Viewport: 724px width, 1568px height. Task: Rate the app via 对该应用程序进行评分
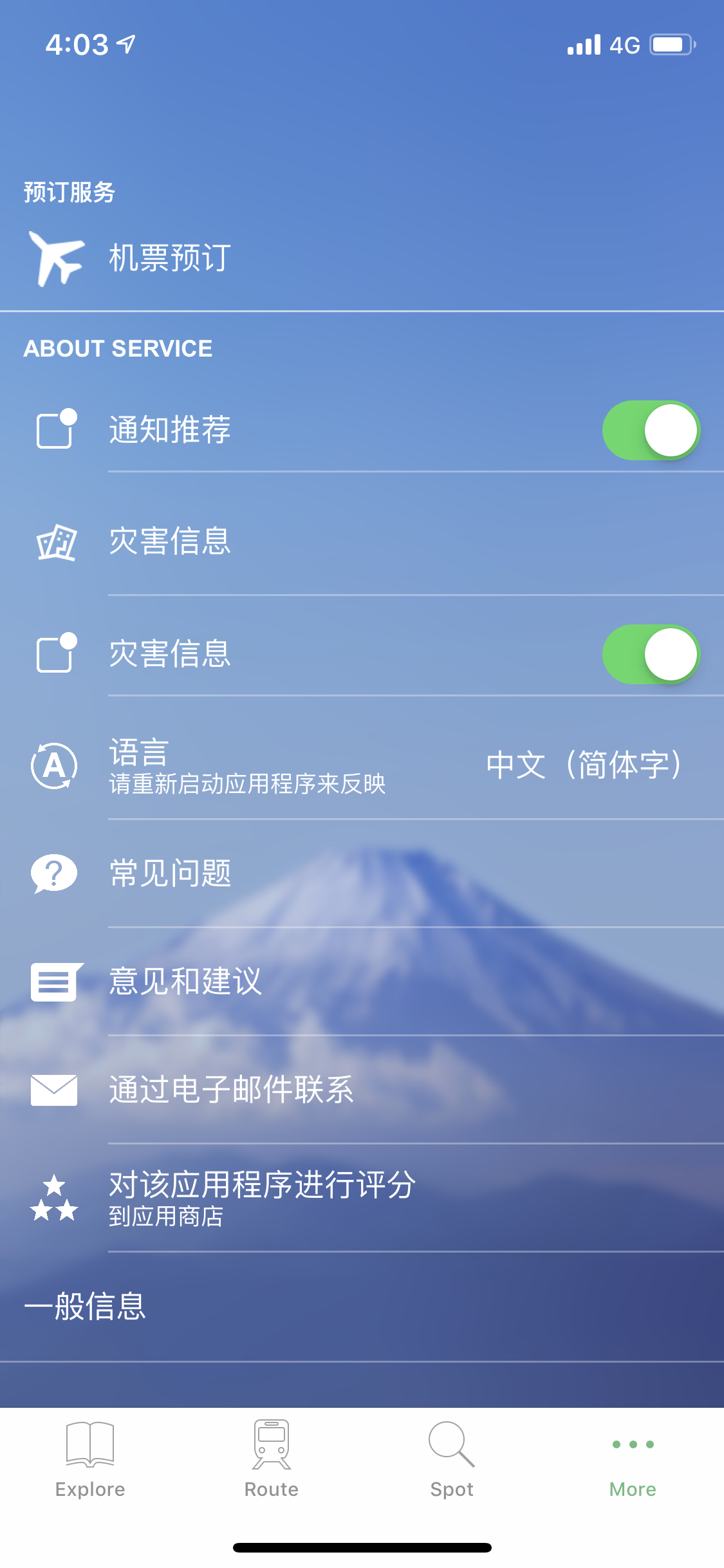pyautogui.click(x=263, y=1197)
